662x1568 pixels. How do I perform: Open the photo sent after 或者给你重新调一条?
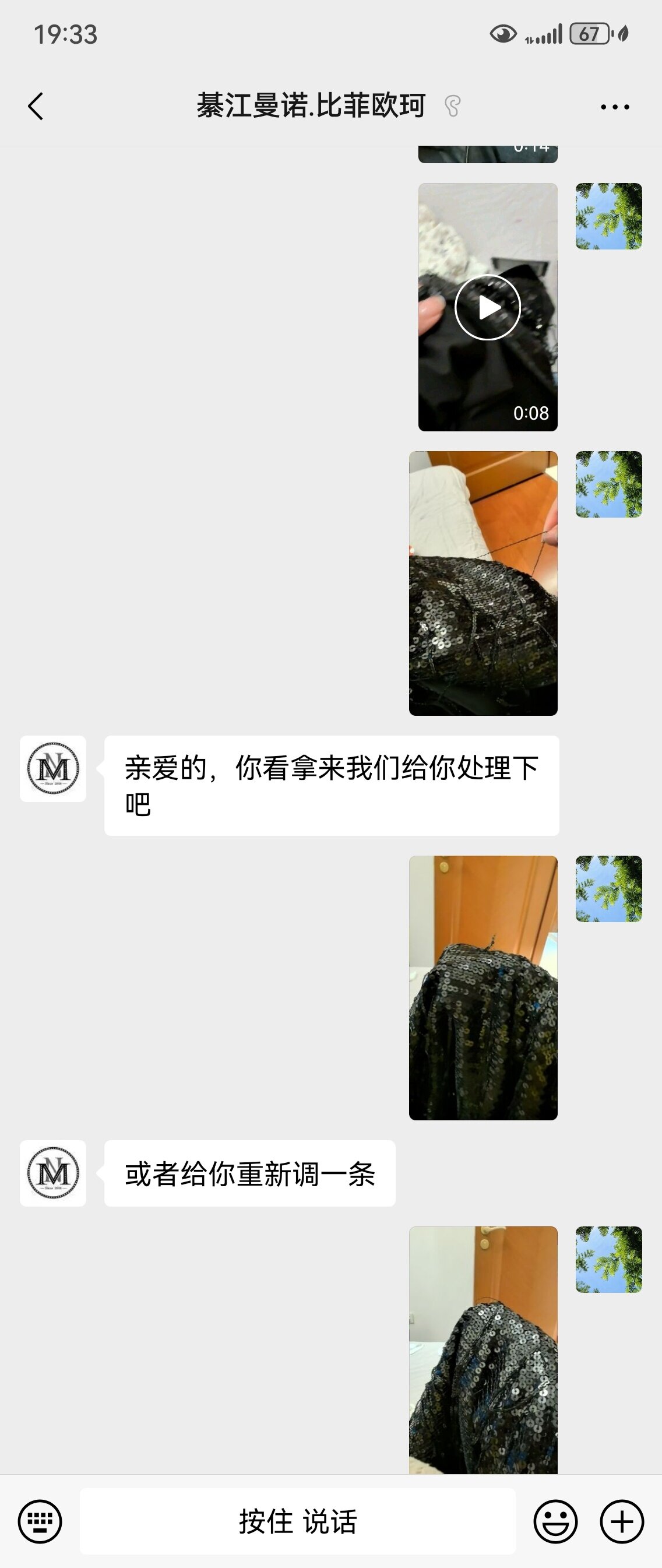[483, 1350]
